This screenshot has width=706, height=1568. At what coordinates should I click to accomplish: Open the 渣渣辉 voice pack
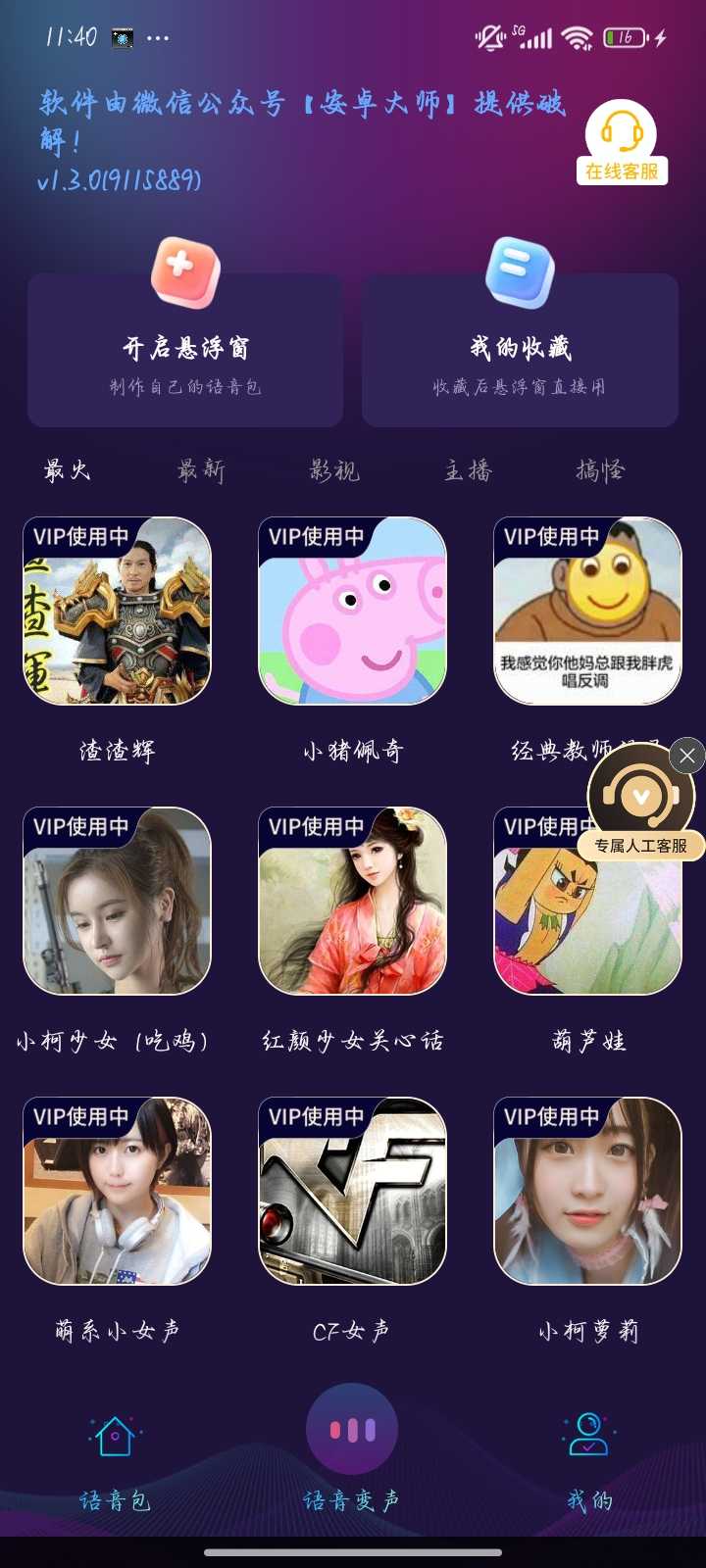click(117, 612)
